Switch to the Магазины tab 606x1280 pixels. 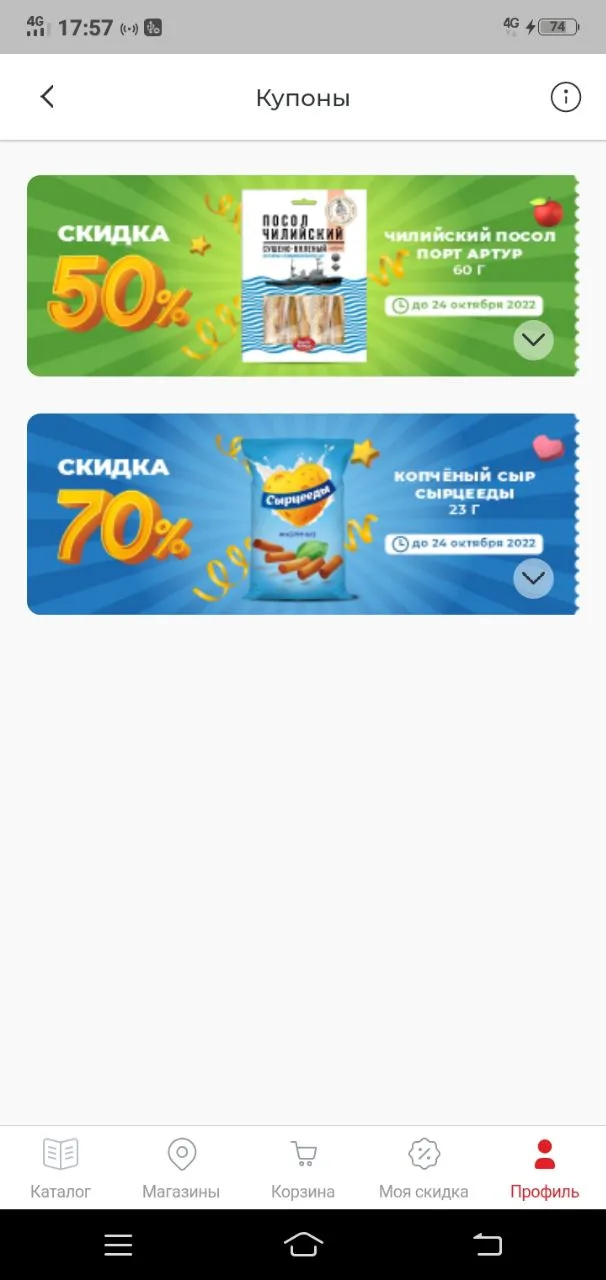tap(181, 1168)
